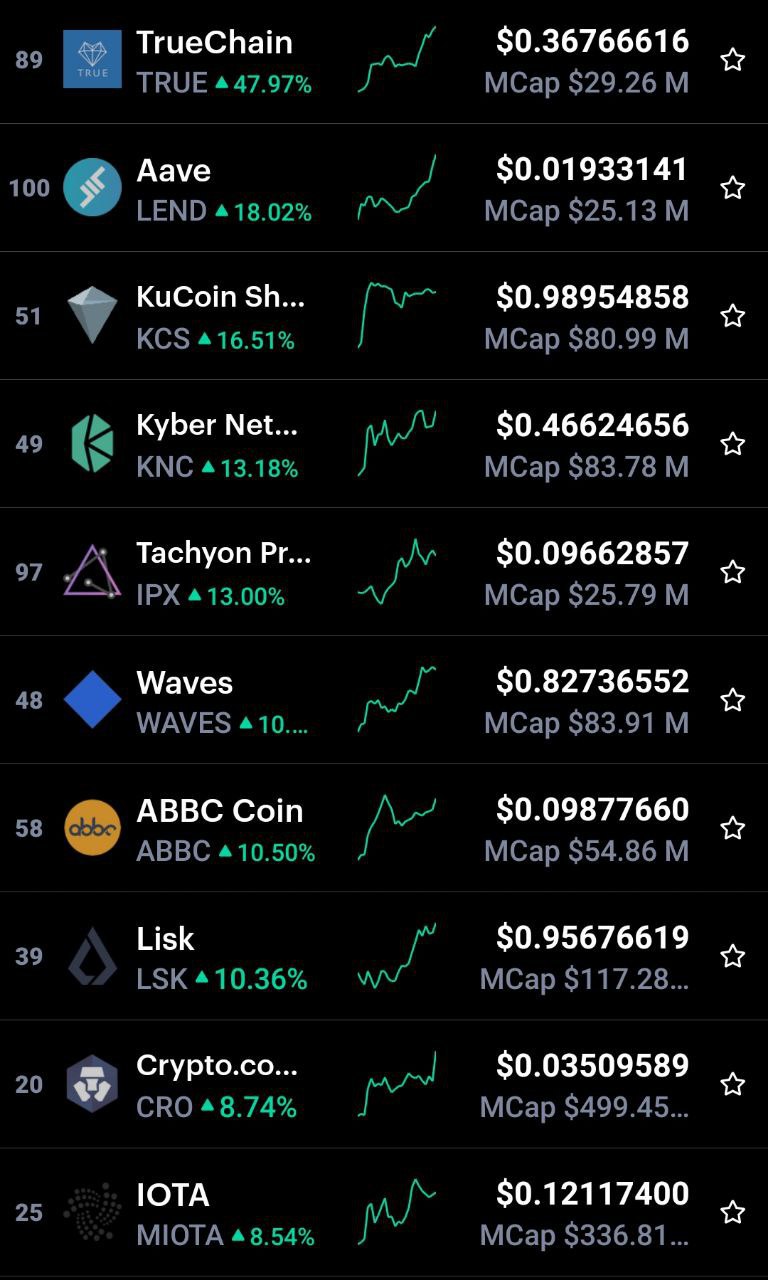Star the IPX coin
The height and width of the screenshot is (1280, 768).
(x=733, y=572)
